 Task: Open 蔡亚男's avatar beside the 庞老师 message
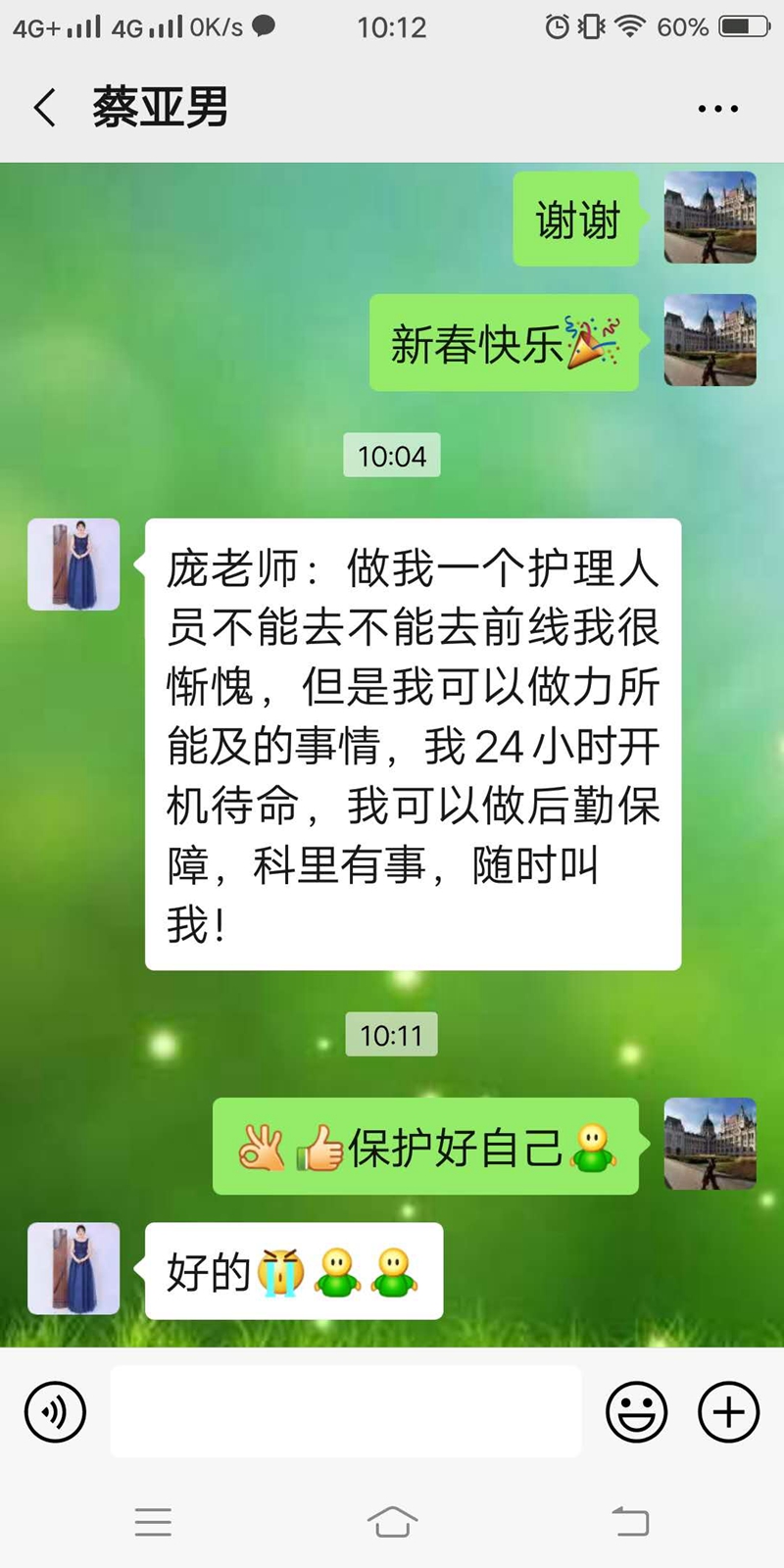(73, 565)
